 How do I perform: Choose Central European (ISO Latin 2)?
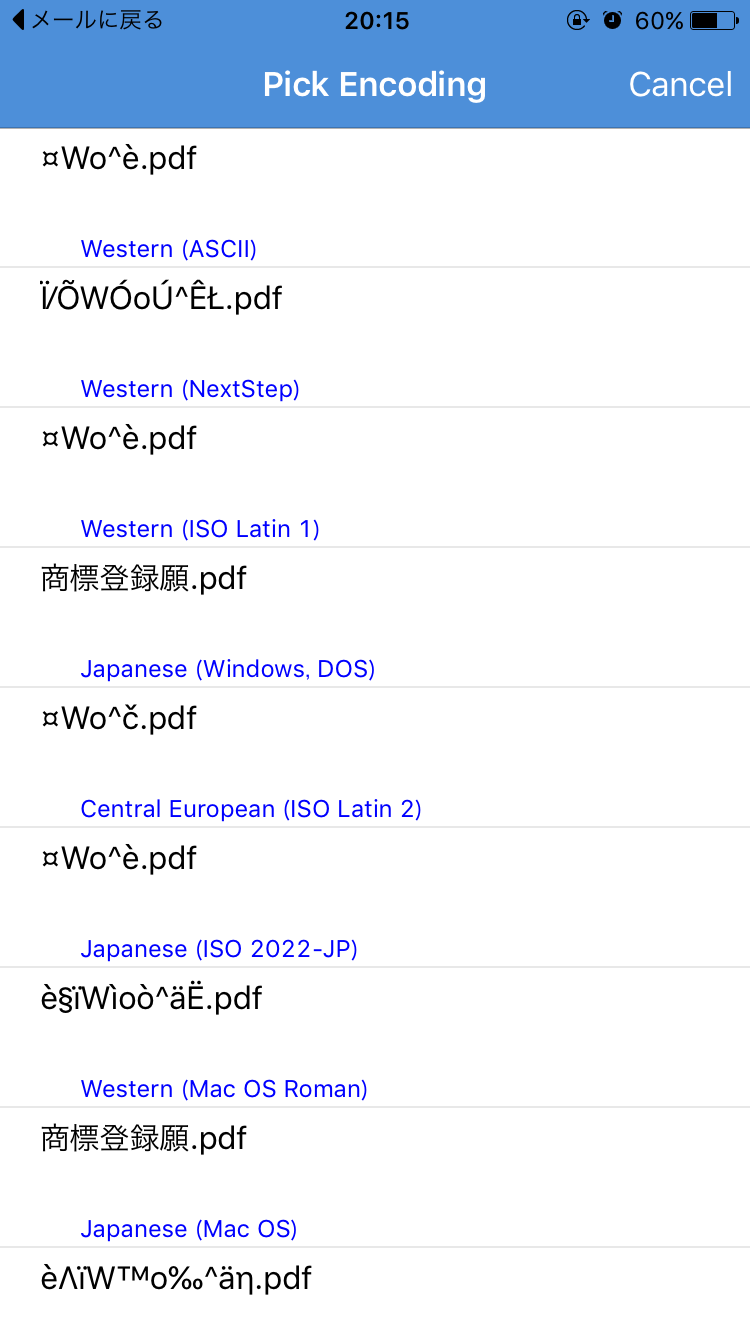(375, 757)
